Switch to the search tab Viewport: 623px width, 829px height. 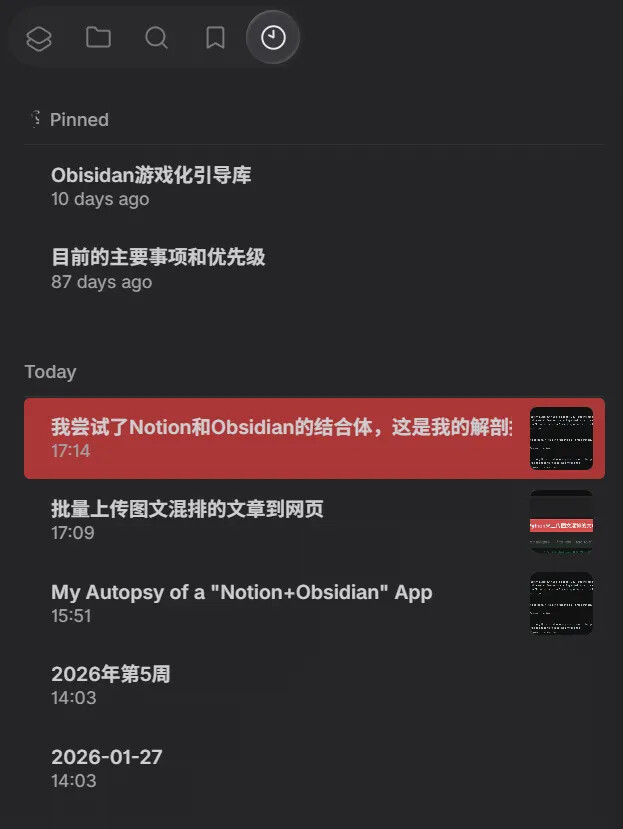[156, 38]
